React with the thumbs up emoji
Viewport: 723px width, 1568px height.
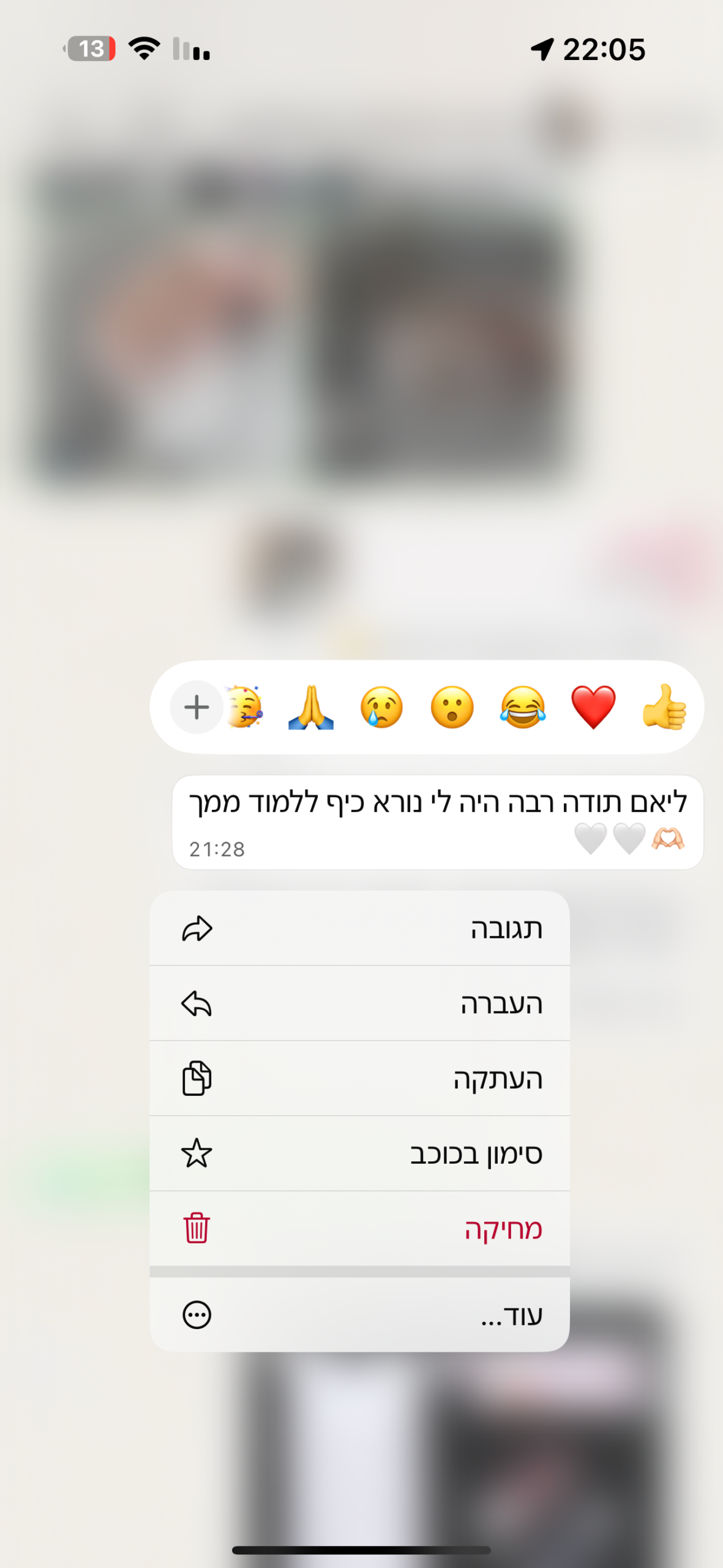(x=664, y=707)
